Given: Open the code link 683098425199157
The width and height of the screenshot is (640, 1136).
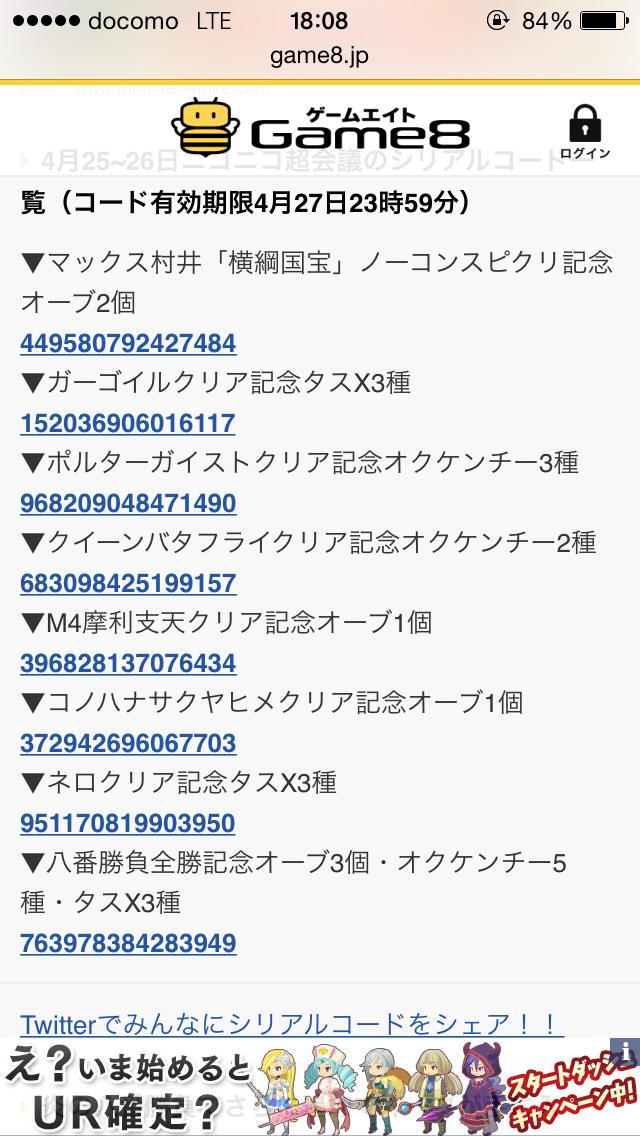Looking at the screenshot, I should pyautogui.click(x=128, y=583).
